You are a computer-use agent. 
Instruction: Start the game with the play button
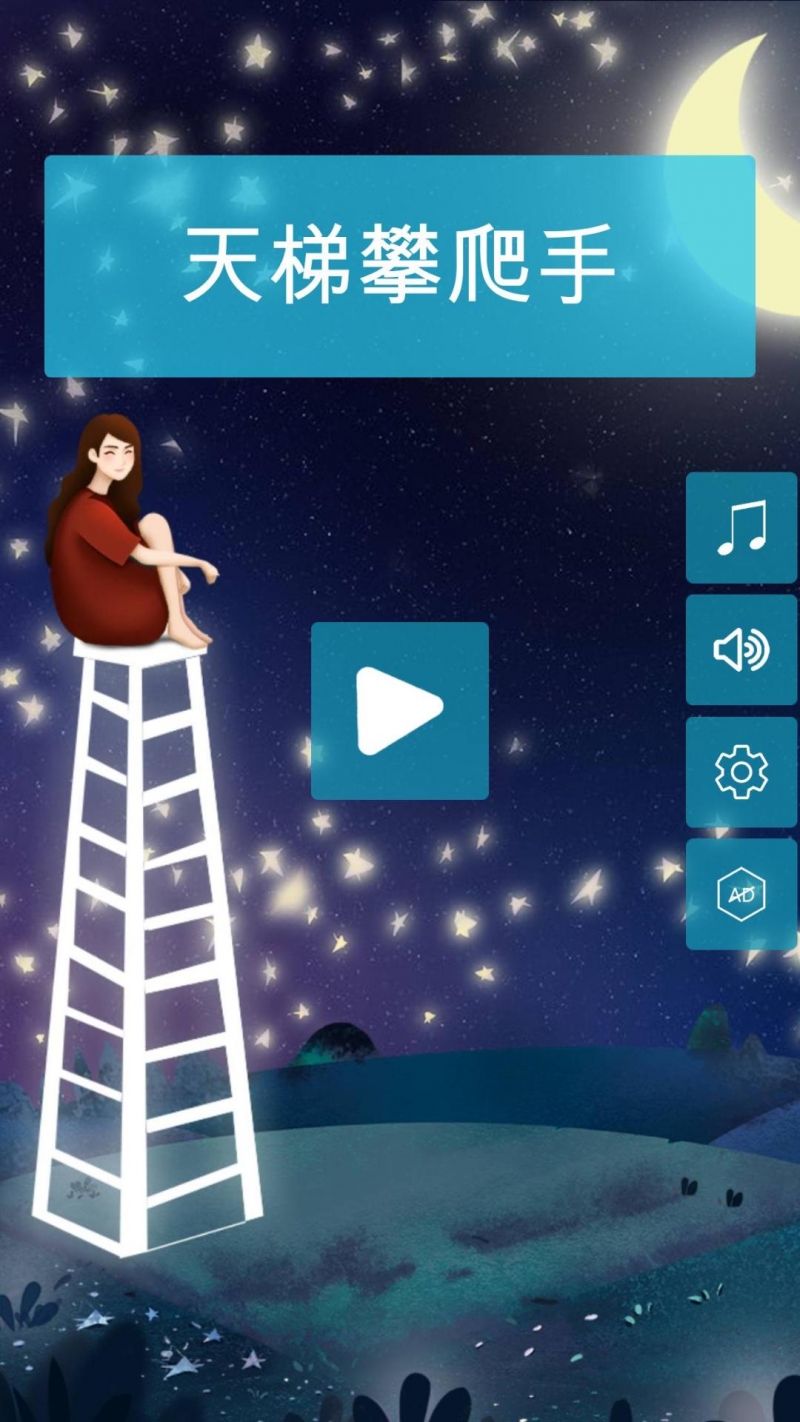click(399, 710)
